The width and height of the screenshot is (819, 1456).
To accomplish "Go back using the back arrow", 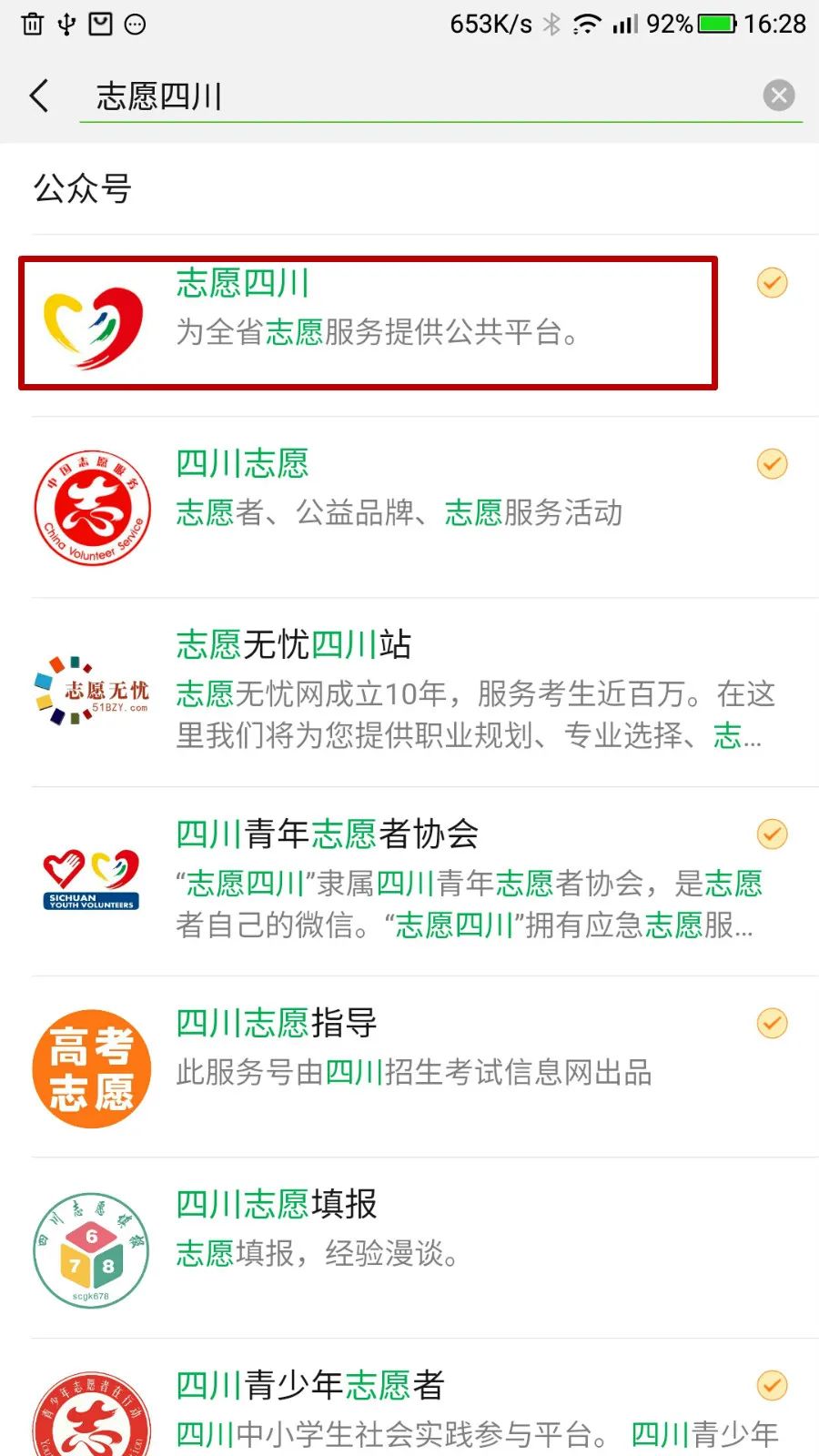I will coord(39,96).
